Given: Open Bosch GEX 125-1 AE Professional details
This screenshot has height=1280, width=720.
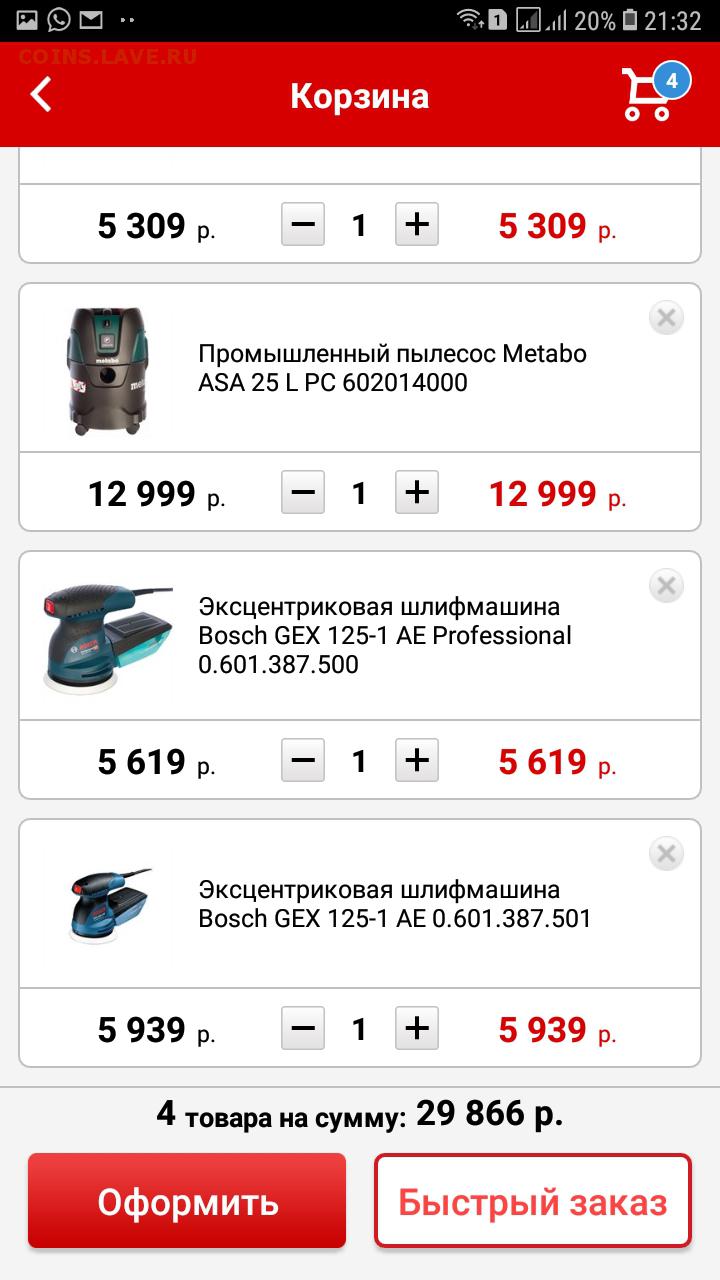Looking at the screenshot, I should click(385, 635).
